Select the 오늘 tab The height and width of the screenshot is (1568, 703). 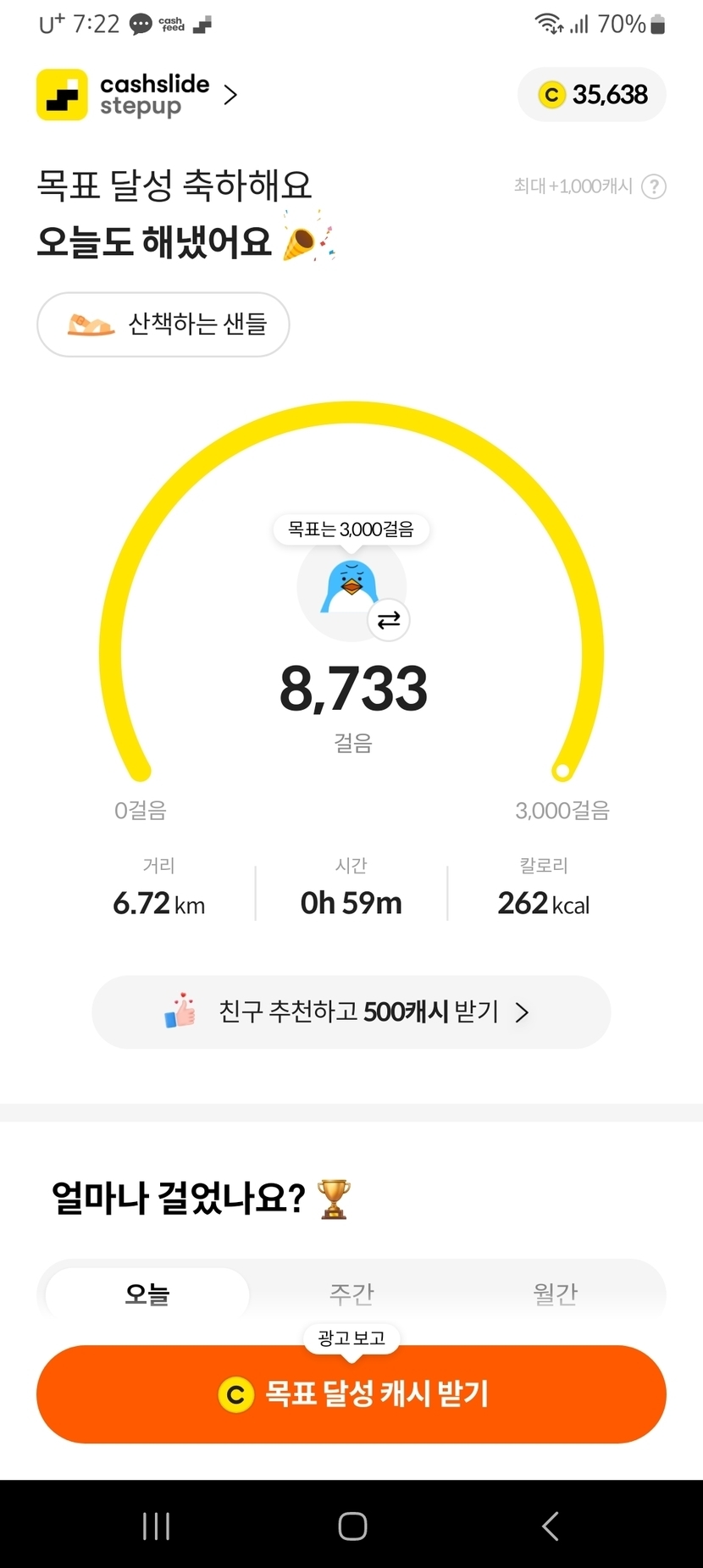pyautogui.click(x=147, y=1294)
